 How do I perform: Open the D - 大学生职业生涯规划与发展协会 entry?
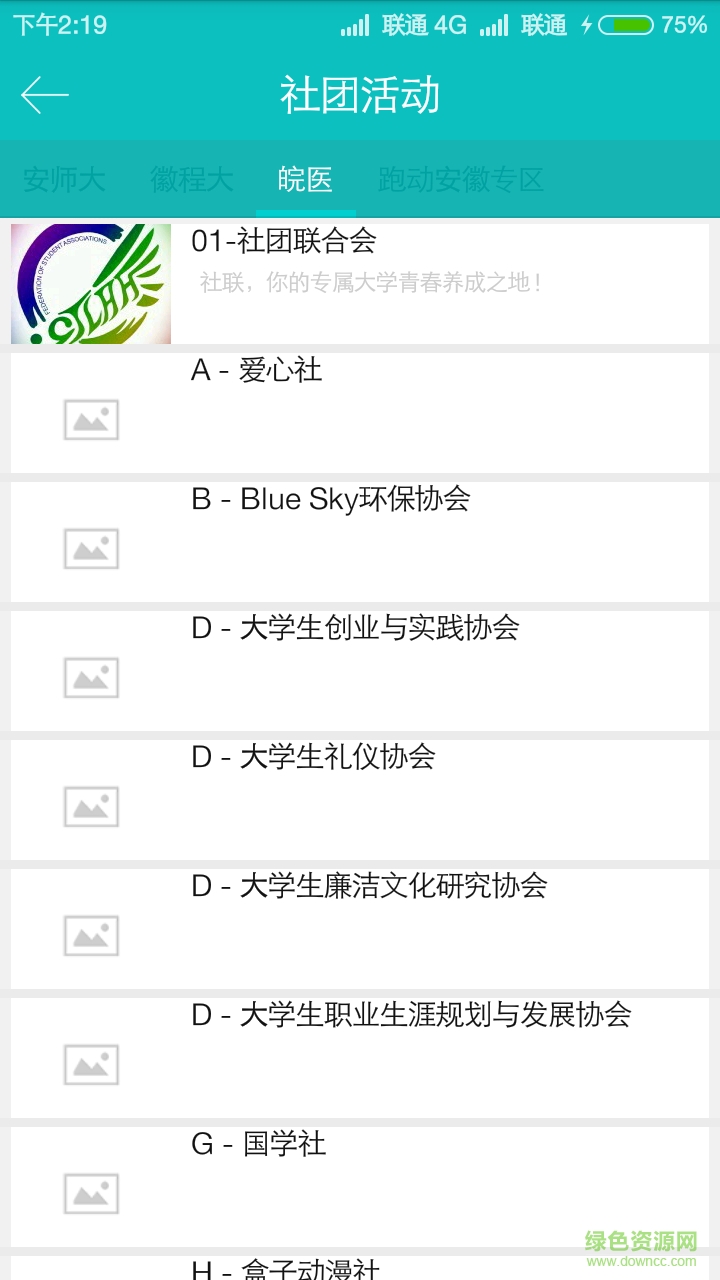pyautogui.click(x=360, y=1056)
